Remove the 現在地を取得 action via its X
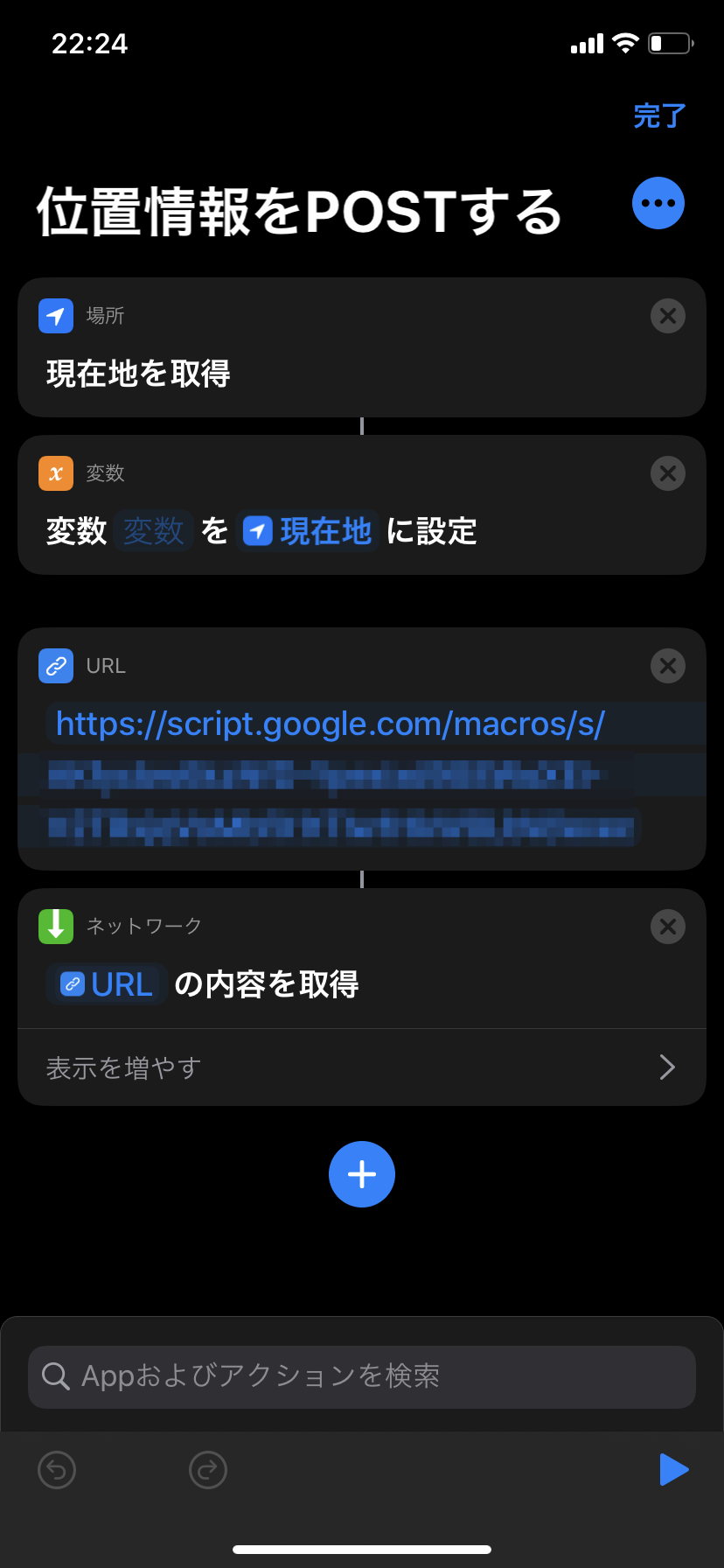The image size is (724, 1568). (668, 316)
